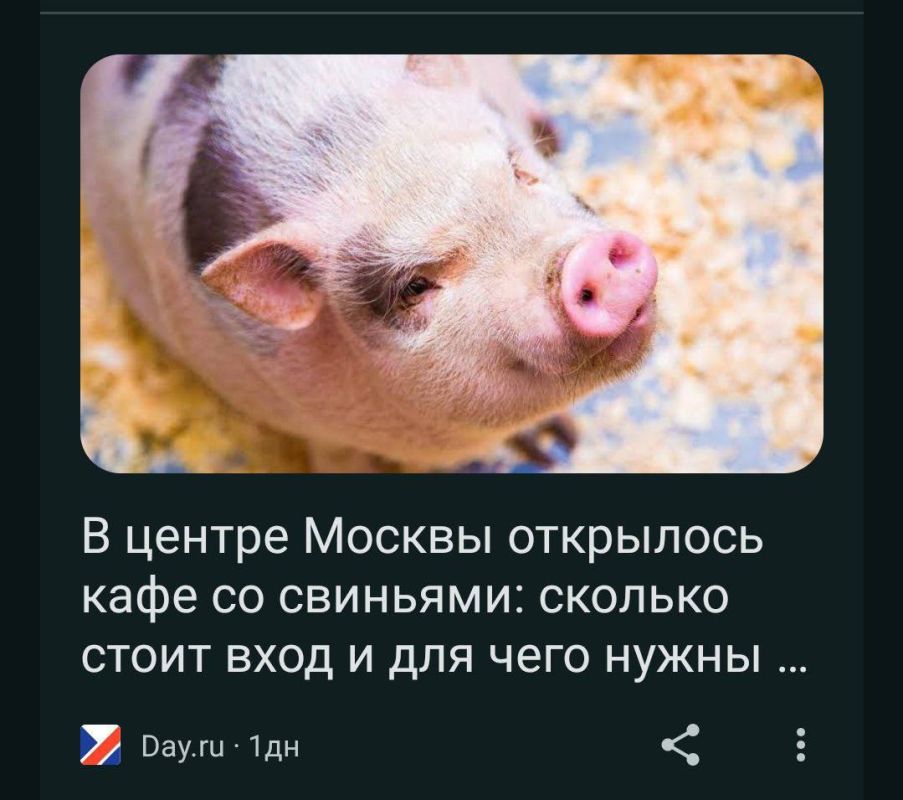Share the Day.ru pig cafe article
The width and height of the screenshot is (903, 800).
point(680,745)
